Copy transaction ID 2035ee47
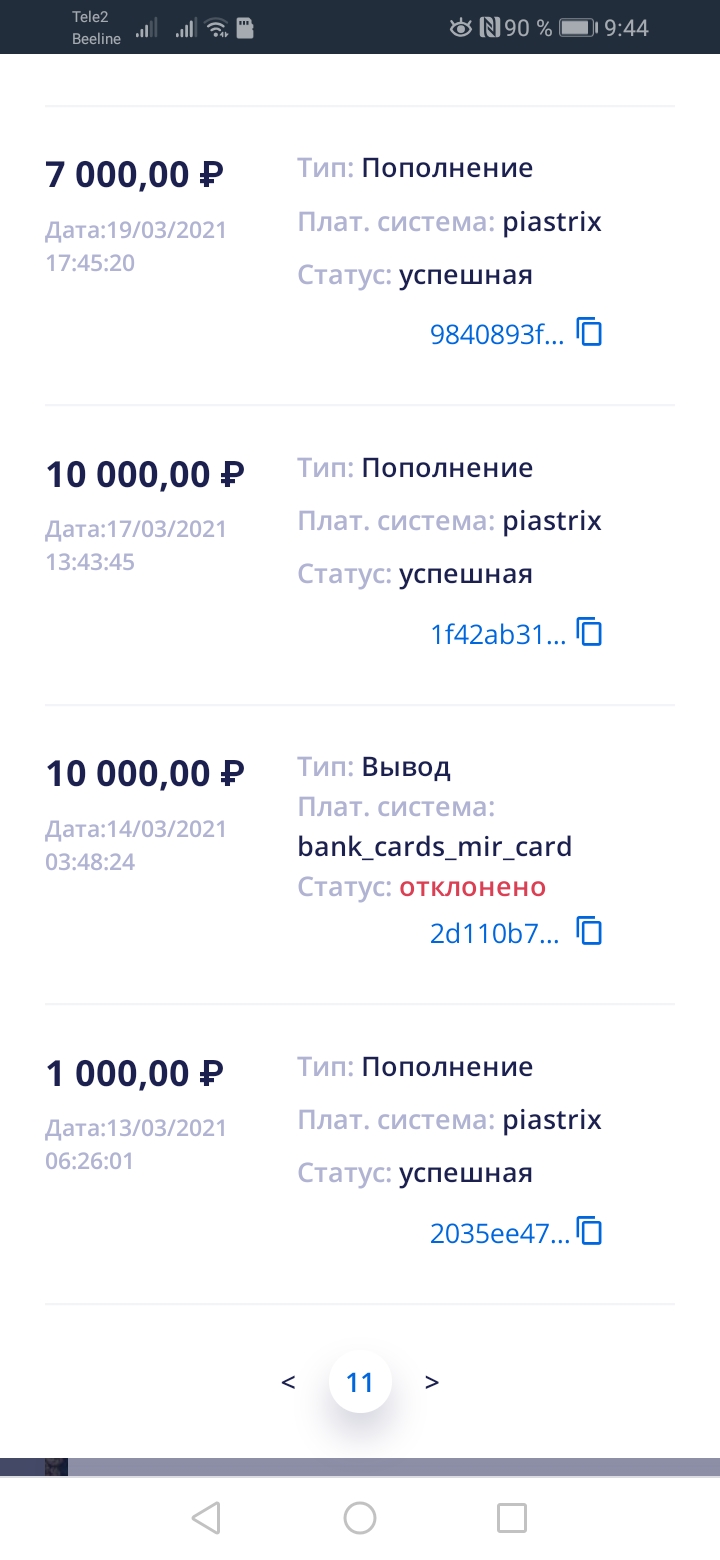The height and width of the screenshot is (1560, 720). point(591,1231)
